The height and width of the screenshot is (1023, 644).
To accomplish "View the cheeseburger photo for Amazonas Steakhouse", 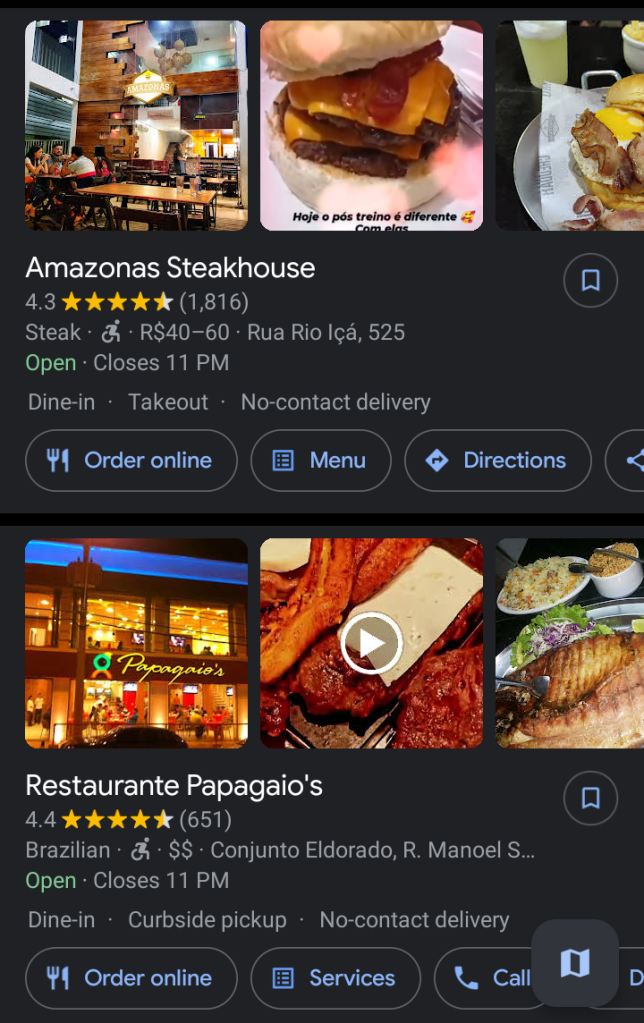I will coord(371,126).
